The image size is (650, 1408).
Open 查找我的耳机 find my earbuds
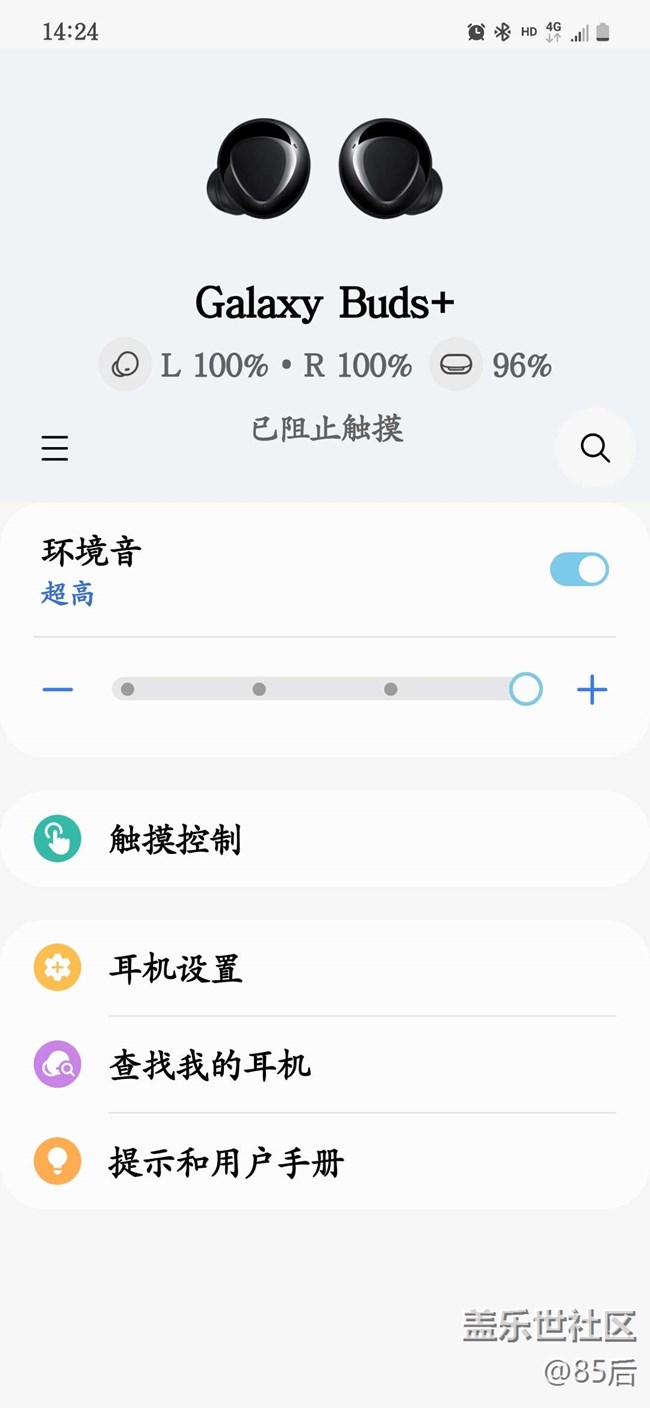pyautogui.click(x=325, y=1065)
